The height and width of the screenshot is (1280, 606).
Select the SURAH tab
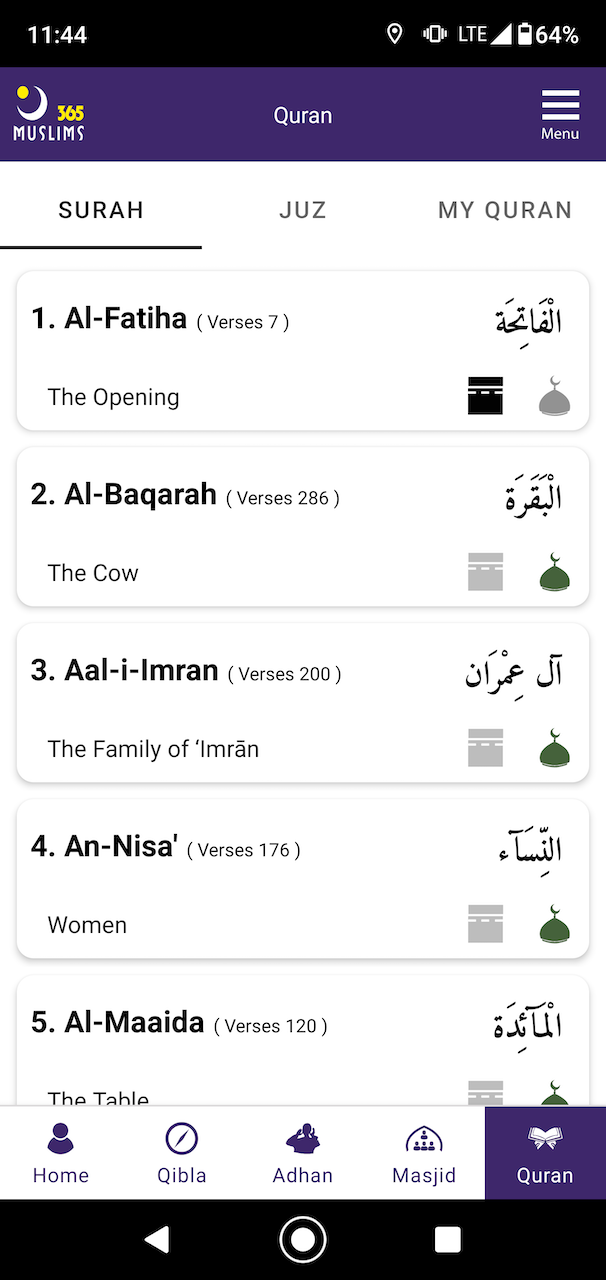click(101, 210)
